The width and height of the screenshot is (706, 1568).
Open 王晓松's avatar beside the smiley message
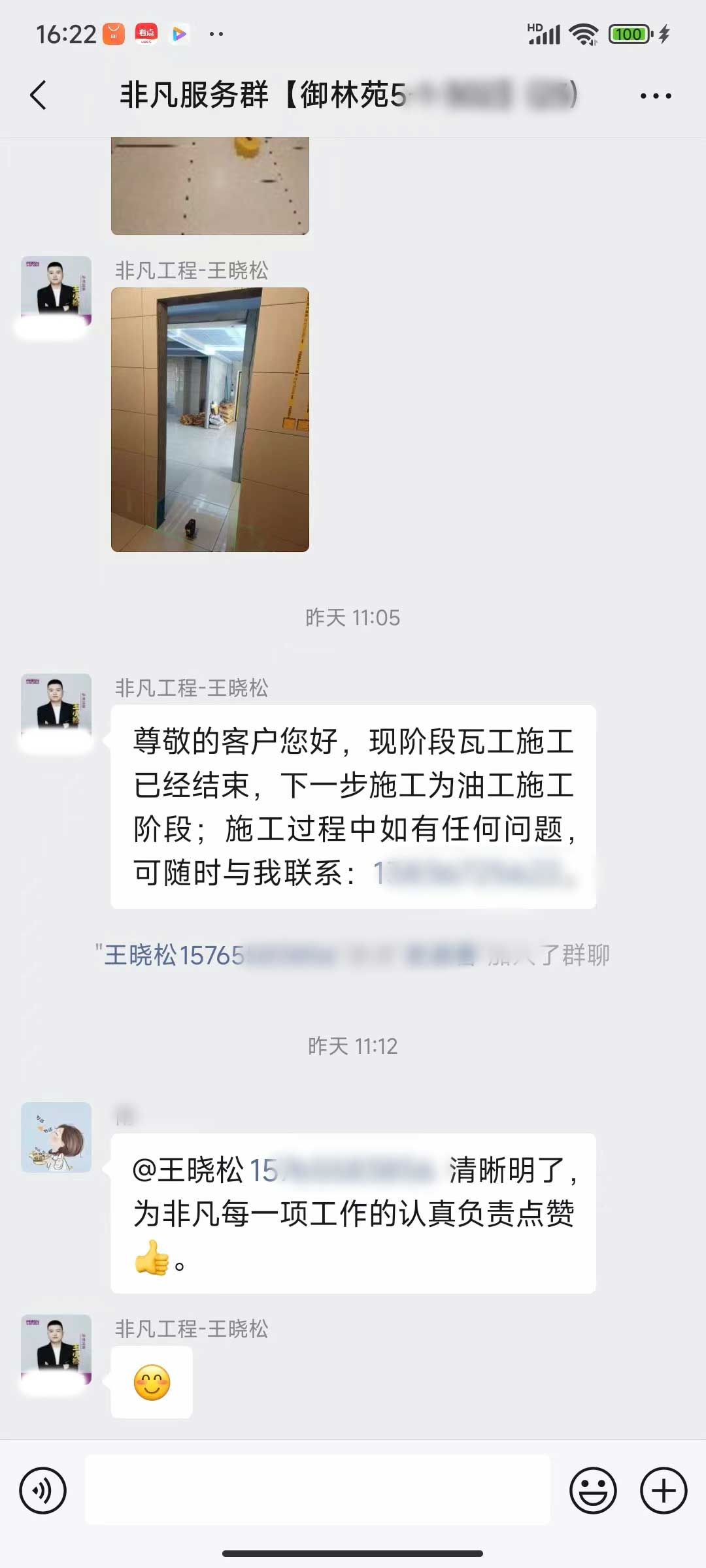click(x=56, y=1348)
